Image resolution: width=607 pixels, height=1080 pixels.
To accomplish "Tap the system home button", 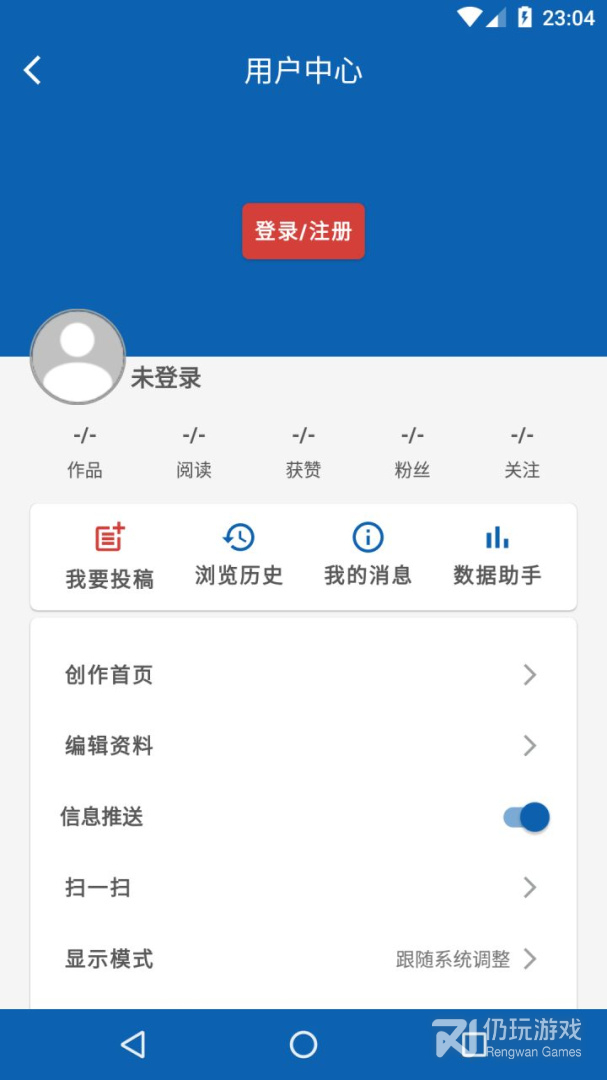I will [303, 1045].
